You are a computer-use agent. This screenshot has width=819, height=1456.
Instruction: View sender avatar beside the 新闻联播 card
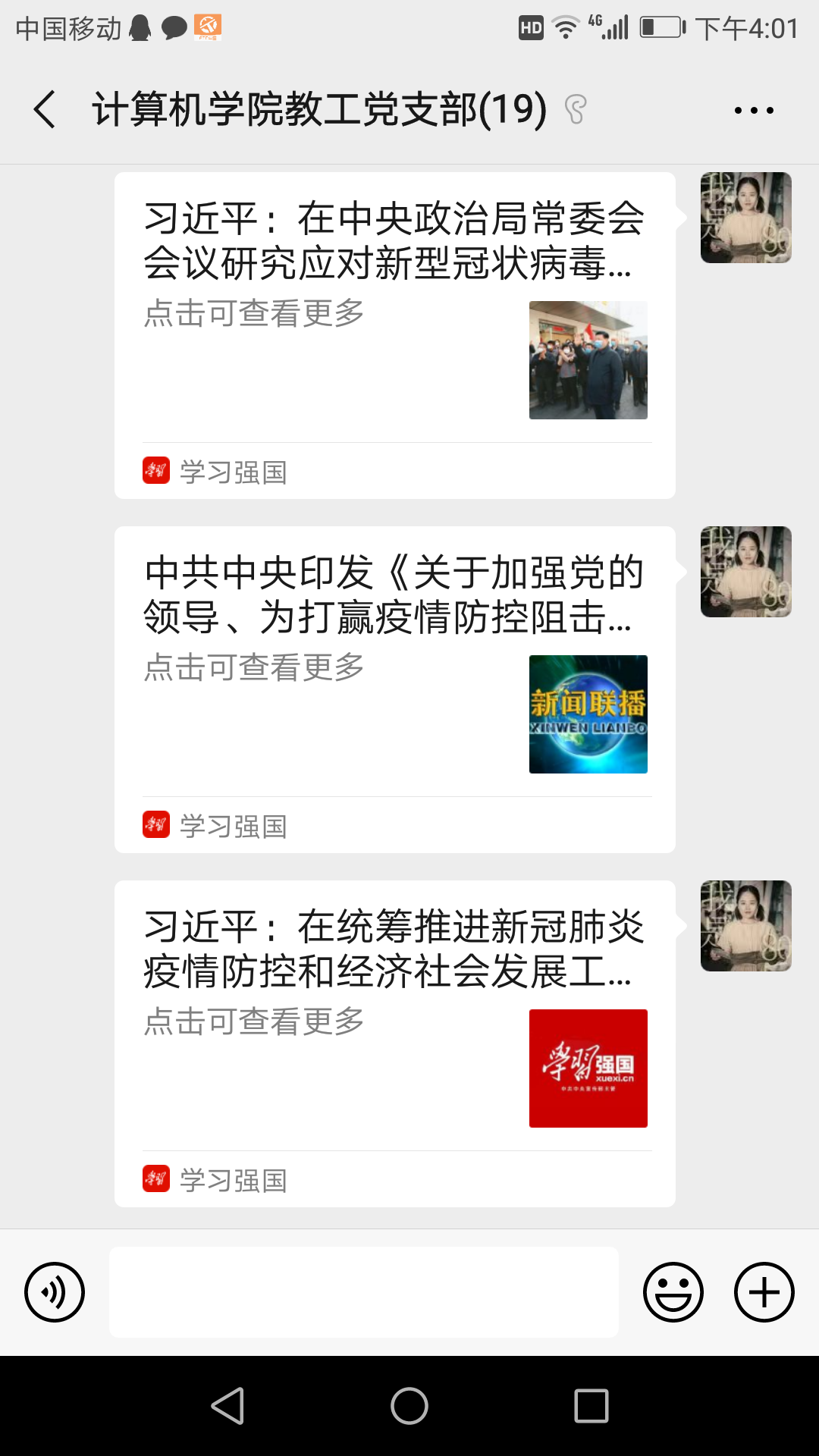[x=745, y=572]
